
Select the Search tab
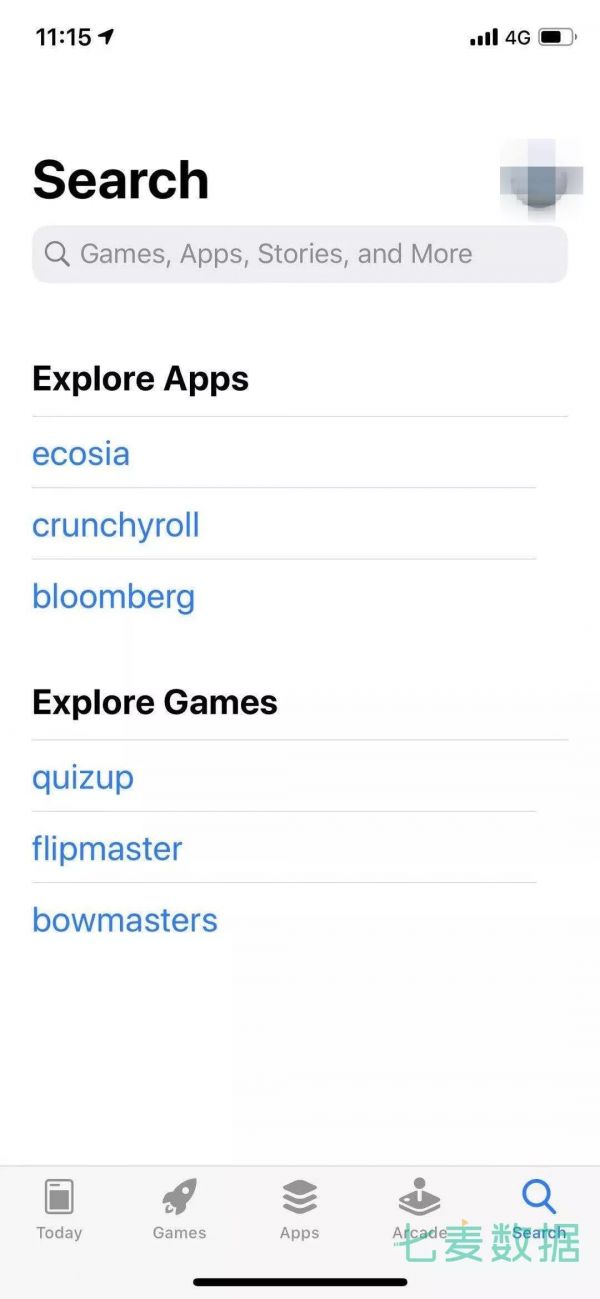pyautogui.click(x=539, y=1208)
